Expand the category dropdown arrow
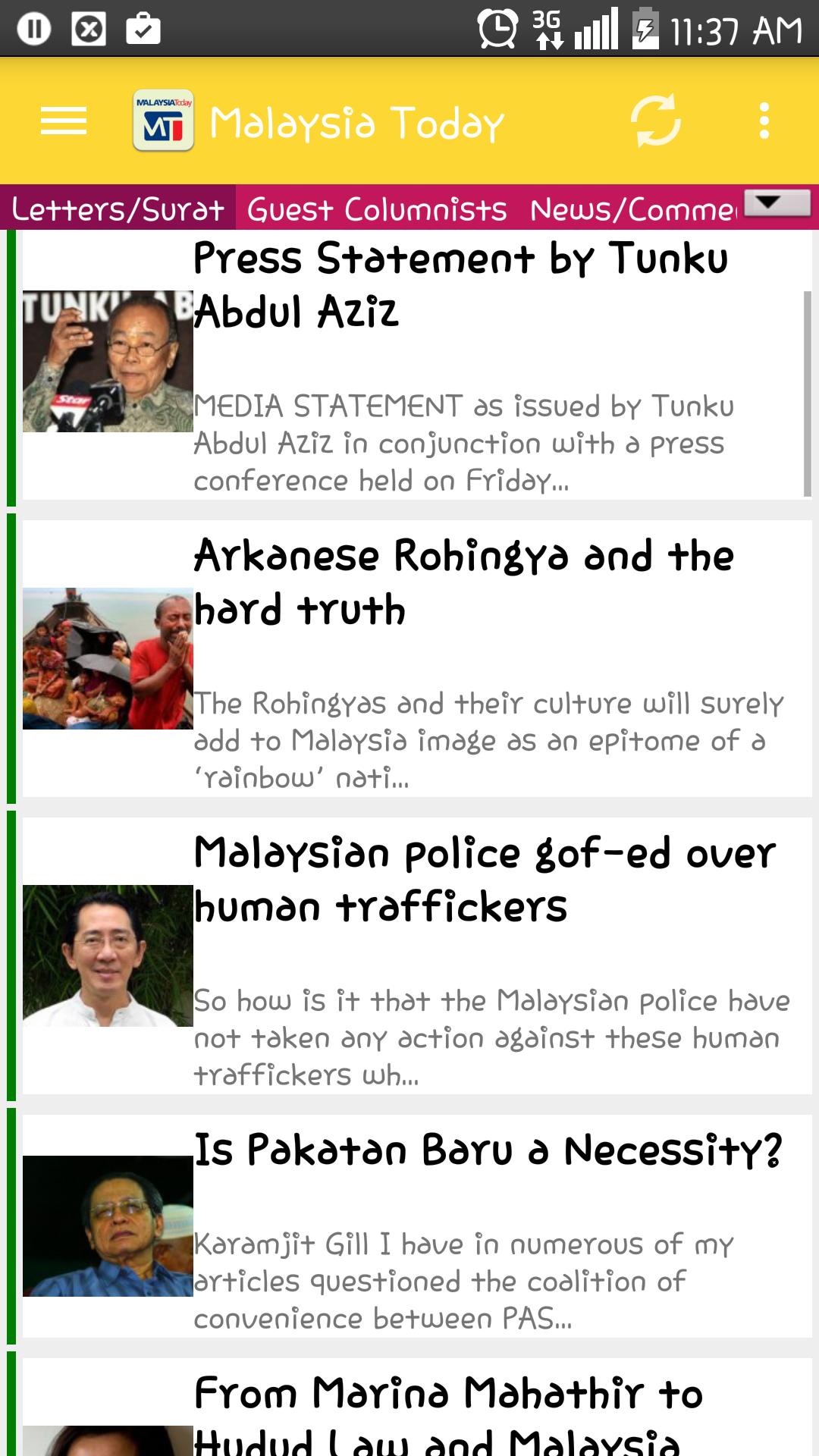 (777, 203)
